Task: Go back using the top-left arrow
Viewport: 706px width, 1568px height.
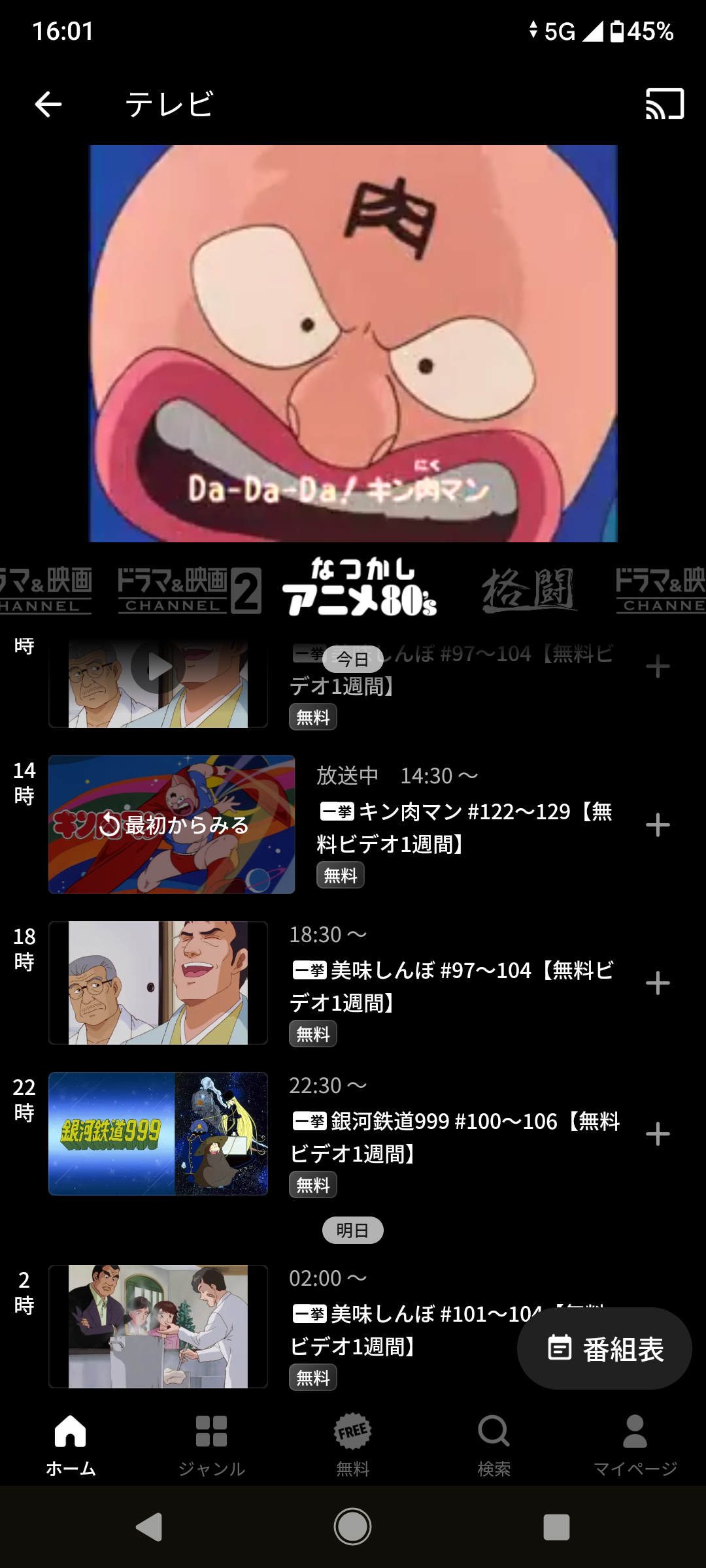Action: pos(48,104)
